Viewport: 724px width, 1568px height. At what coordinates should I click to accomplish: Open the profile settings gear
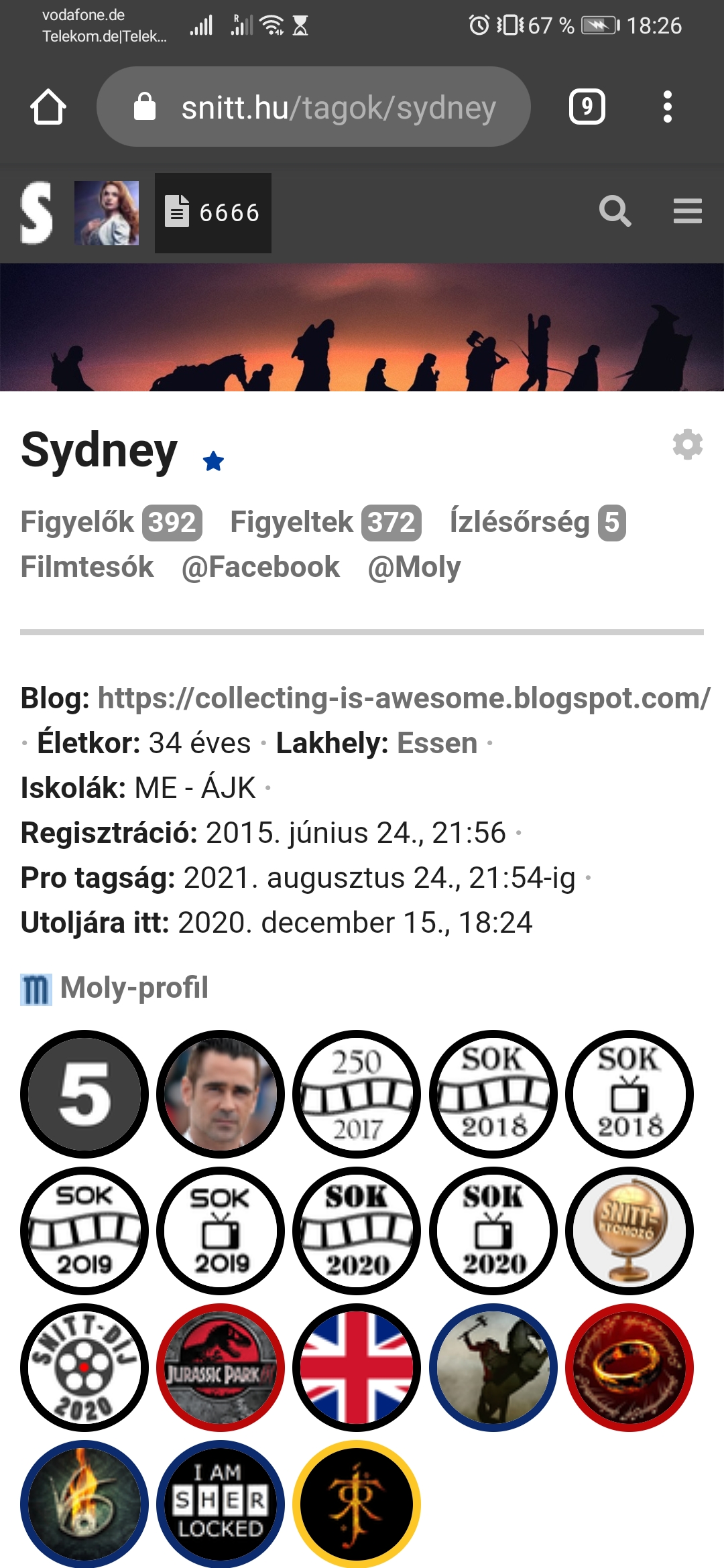click(x=688, y=444)
